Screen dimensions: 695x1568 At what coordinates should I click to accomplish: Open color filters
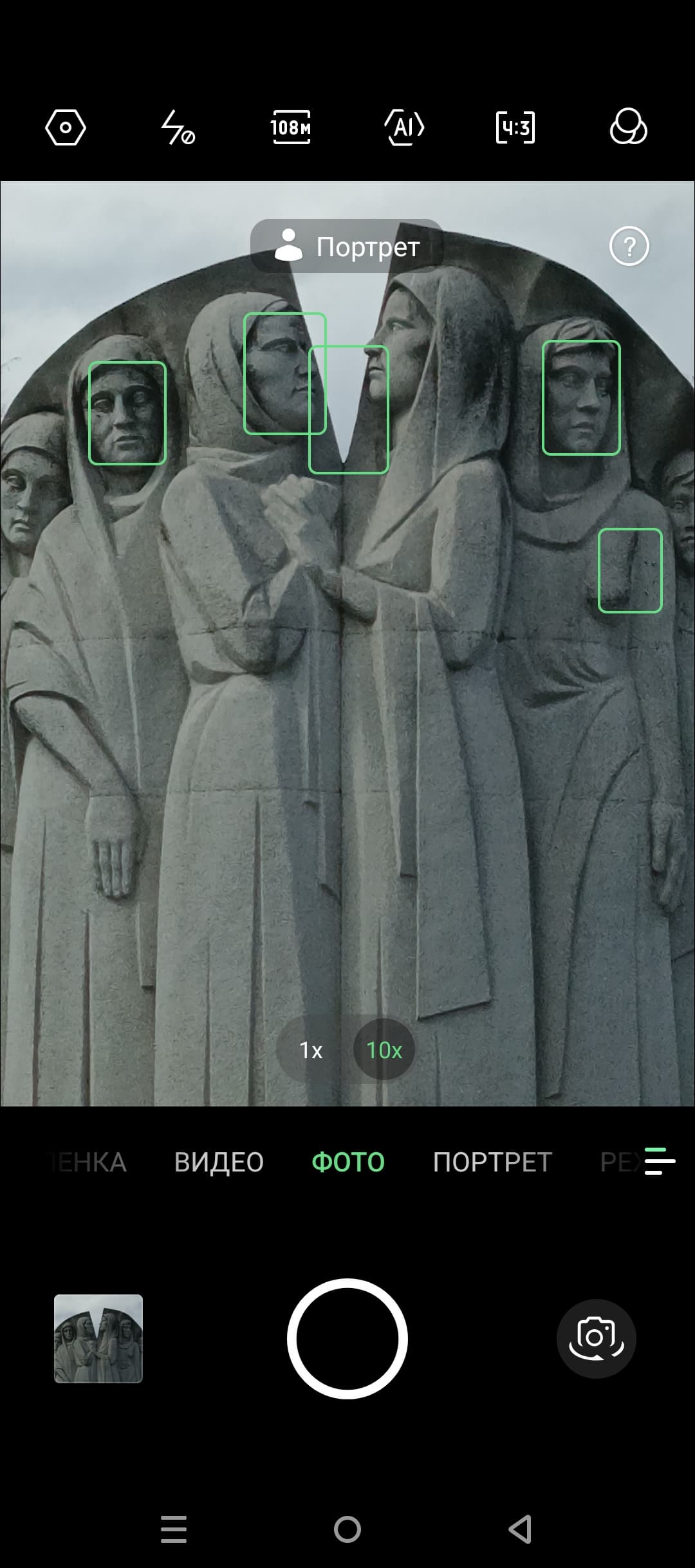[628, 127]
